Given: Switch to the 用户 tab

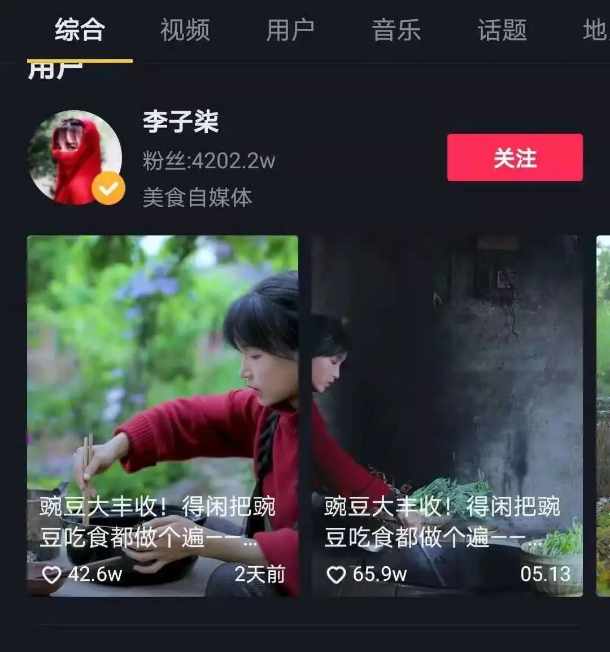Looking at the screenshot, I should (290, 30).
